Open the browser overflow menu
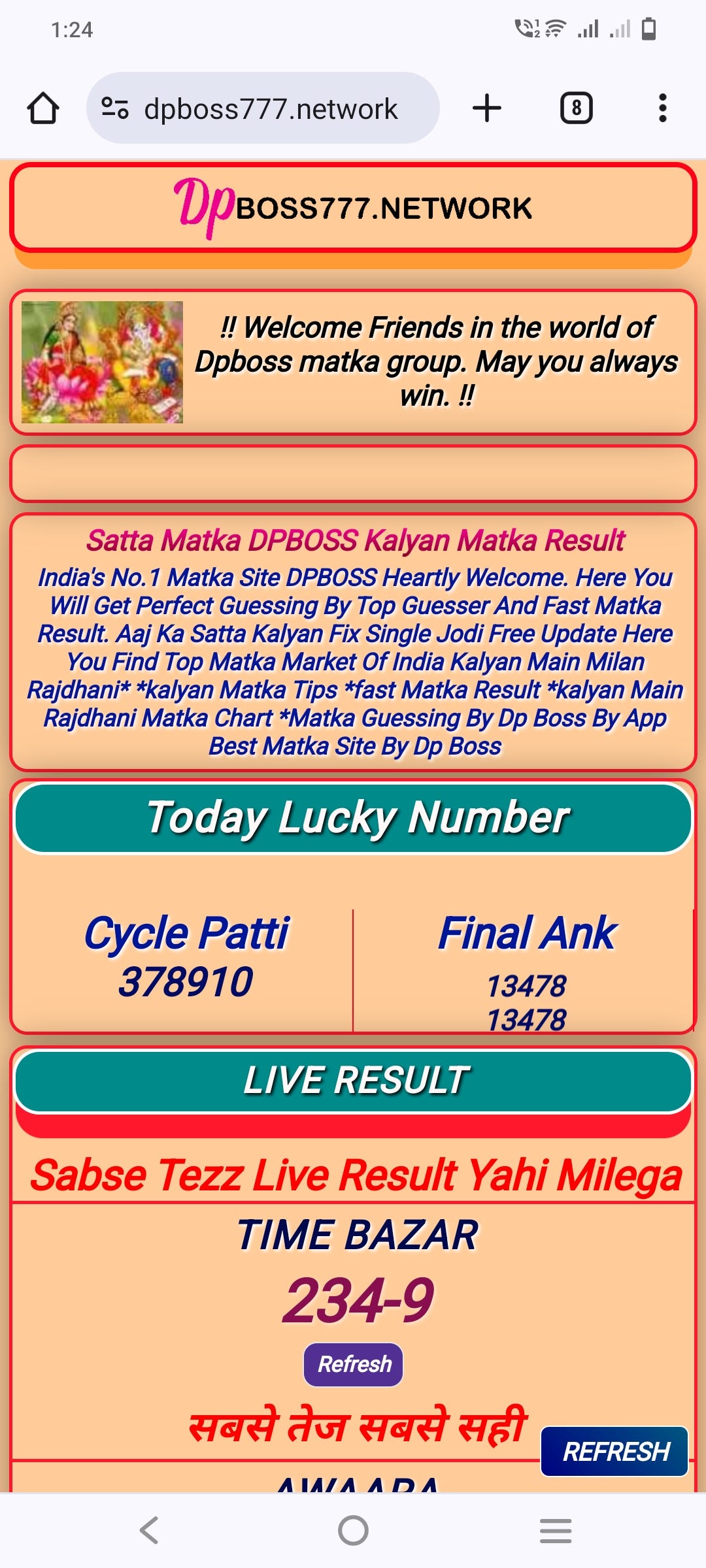The image size is (706, 1568). pos(662,108)
